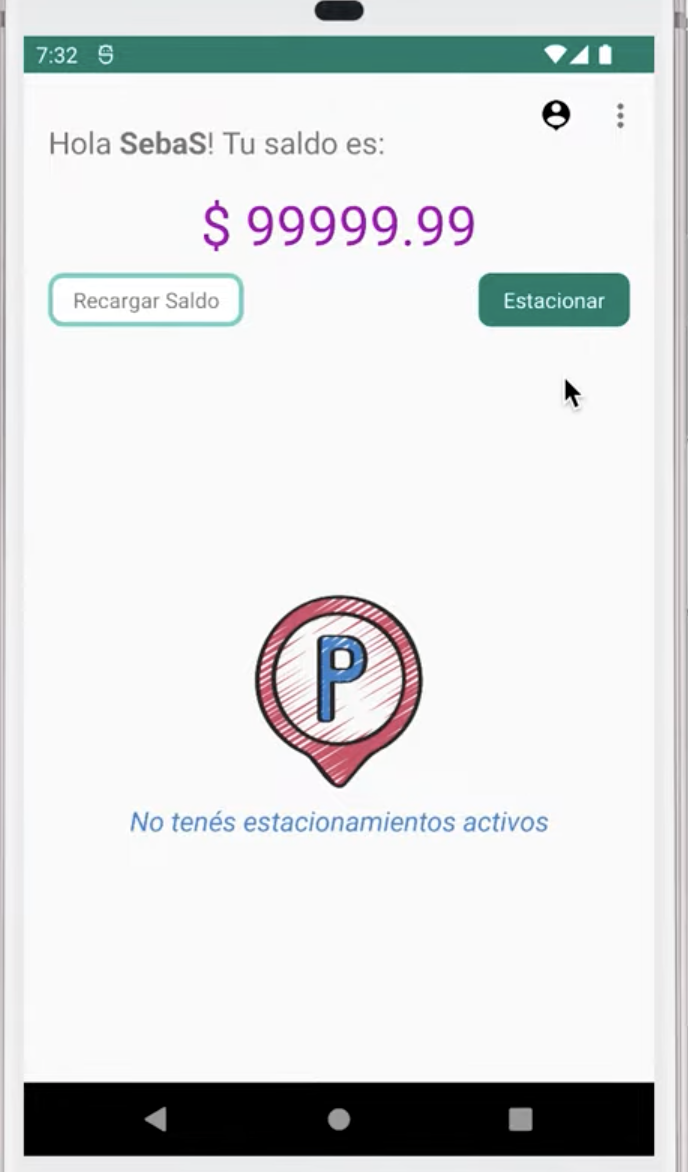Tap the Recargar Saldo button
This screenshot has width=688, height=1172.
146,300
